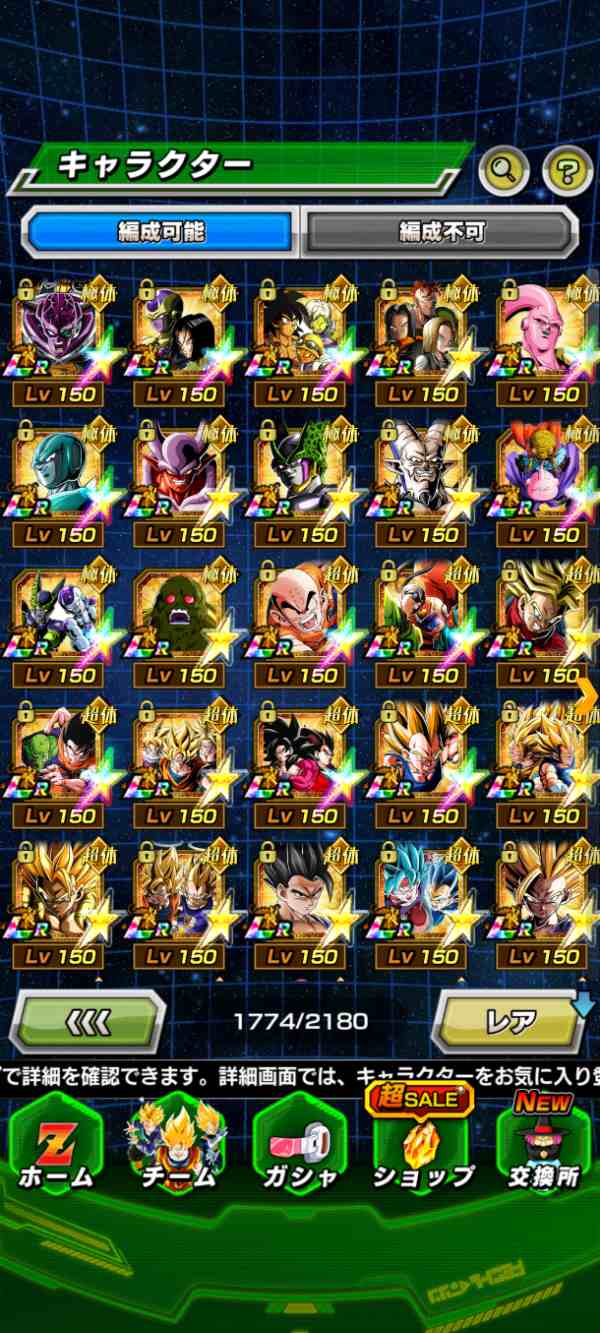Switch to the 編成不可 tab
The image size is (600, 1333).
point(440,233)
